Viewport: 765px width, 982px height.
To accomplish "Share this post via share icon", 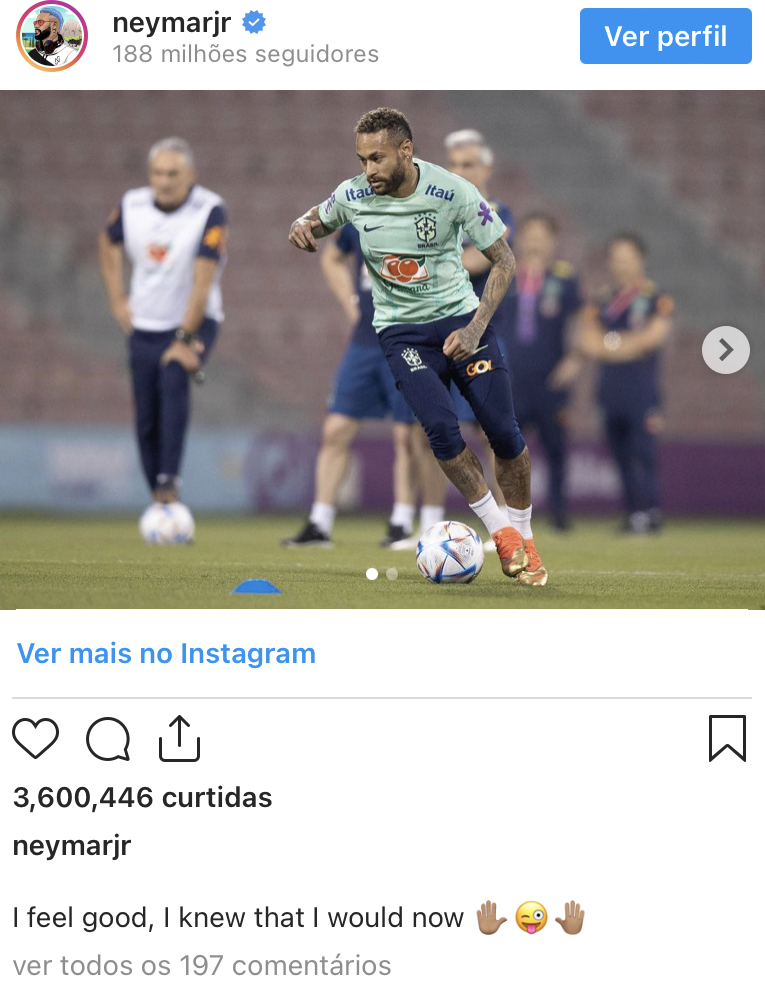I will (180, 739).
